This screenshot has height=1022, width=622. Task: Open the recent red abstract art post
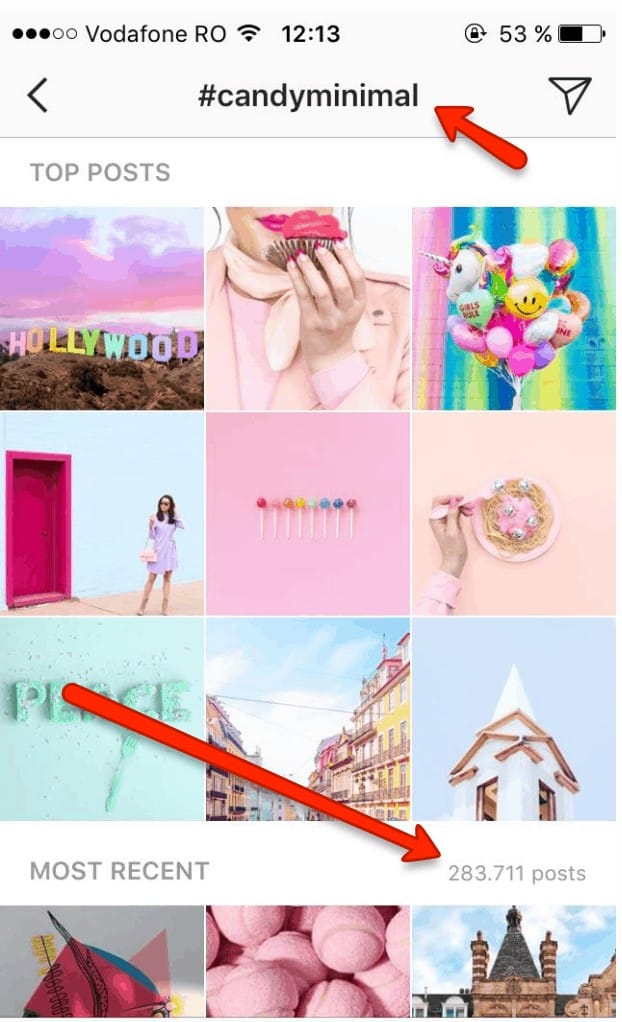[102, 962]
